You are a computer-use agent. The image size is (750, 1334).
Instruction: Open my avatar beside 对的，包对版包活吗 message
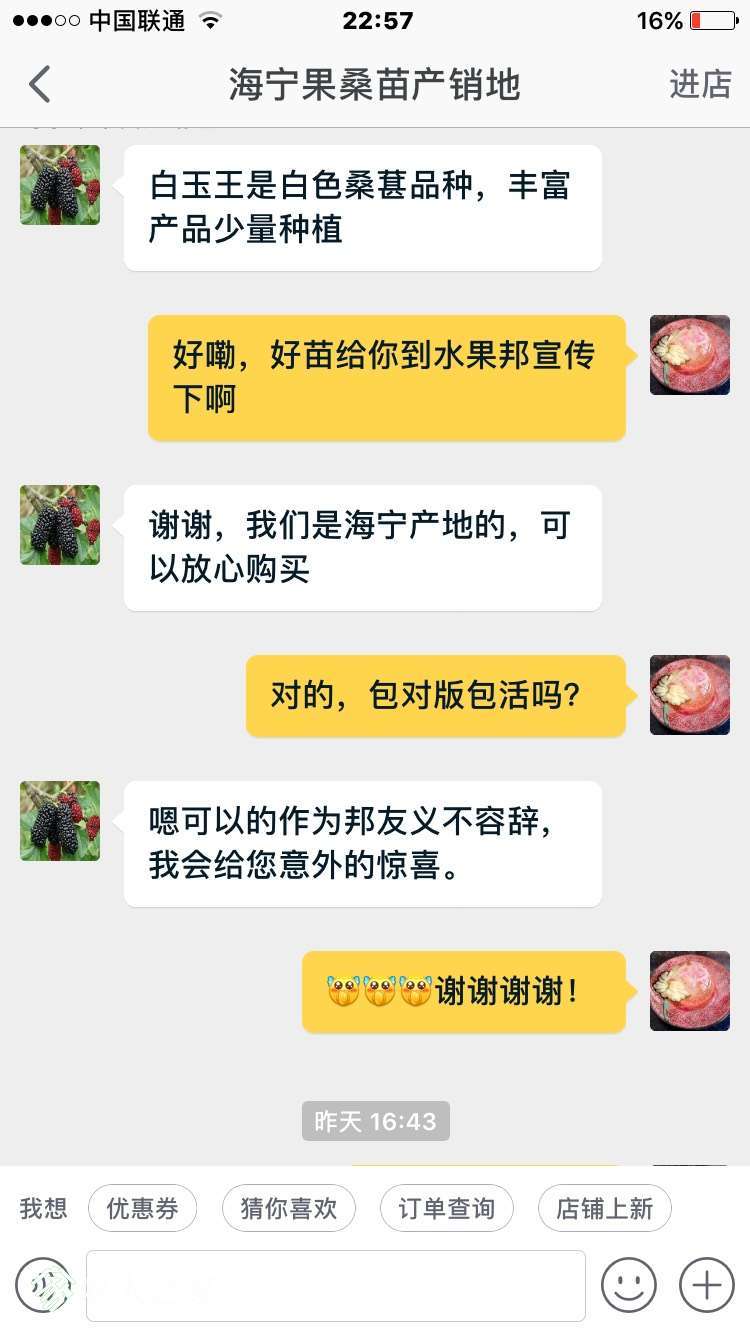690,695
